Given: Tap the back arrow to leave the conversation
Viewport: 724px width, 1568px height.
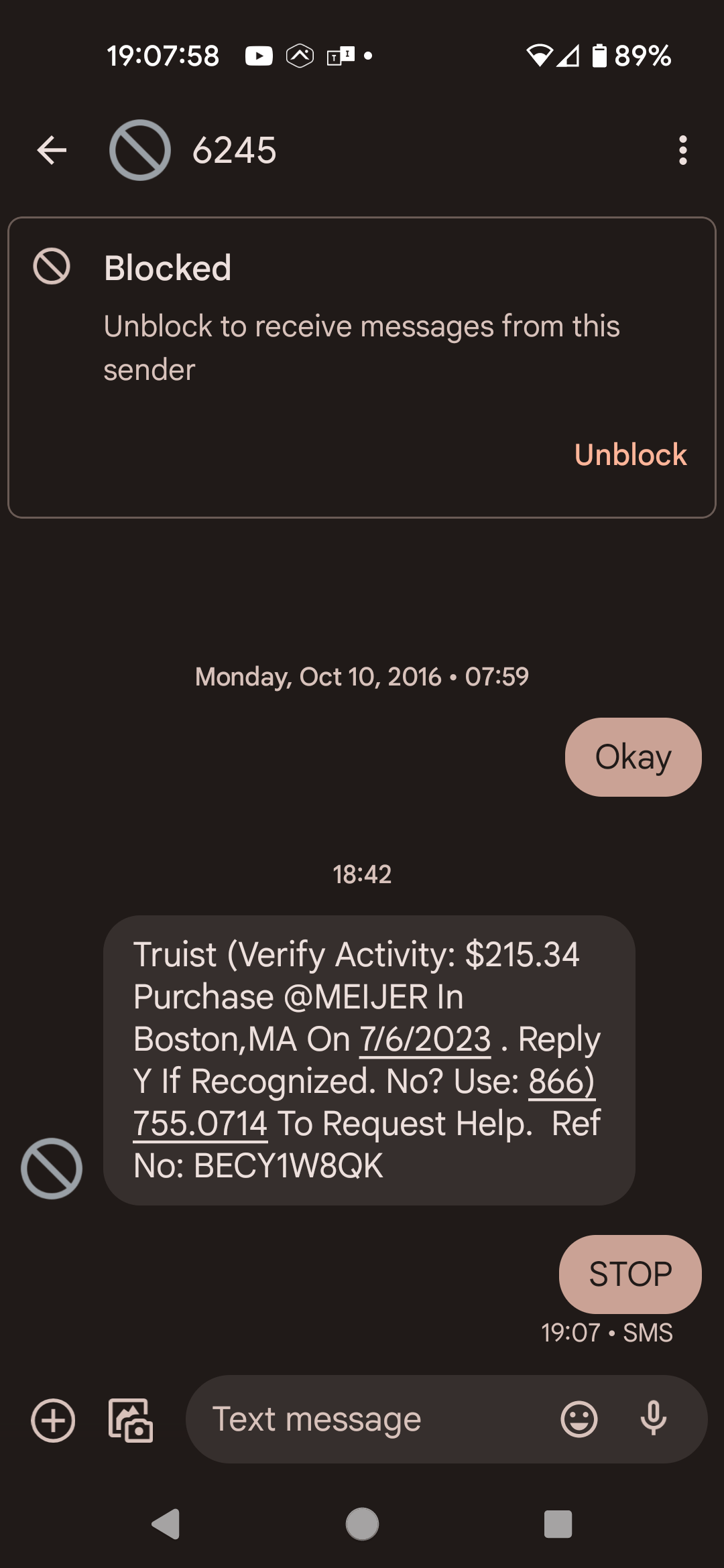Looking at the screenshot, I should point(51,149).
